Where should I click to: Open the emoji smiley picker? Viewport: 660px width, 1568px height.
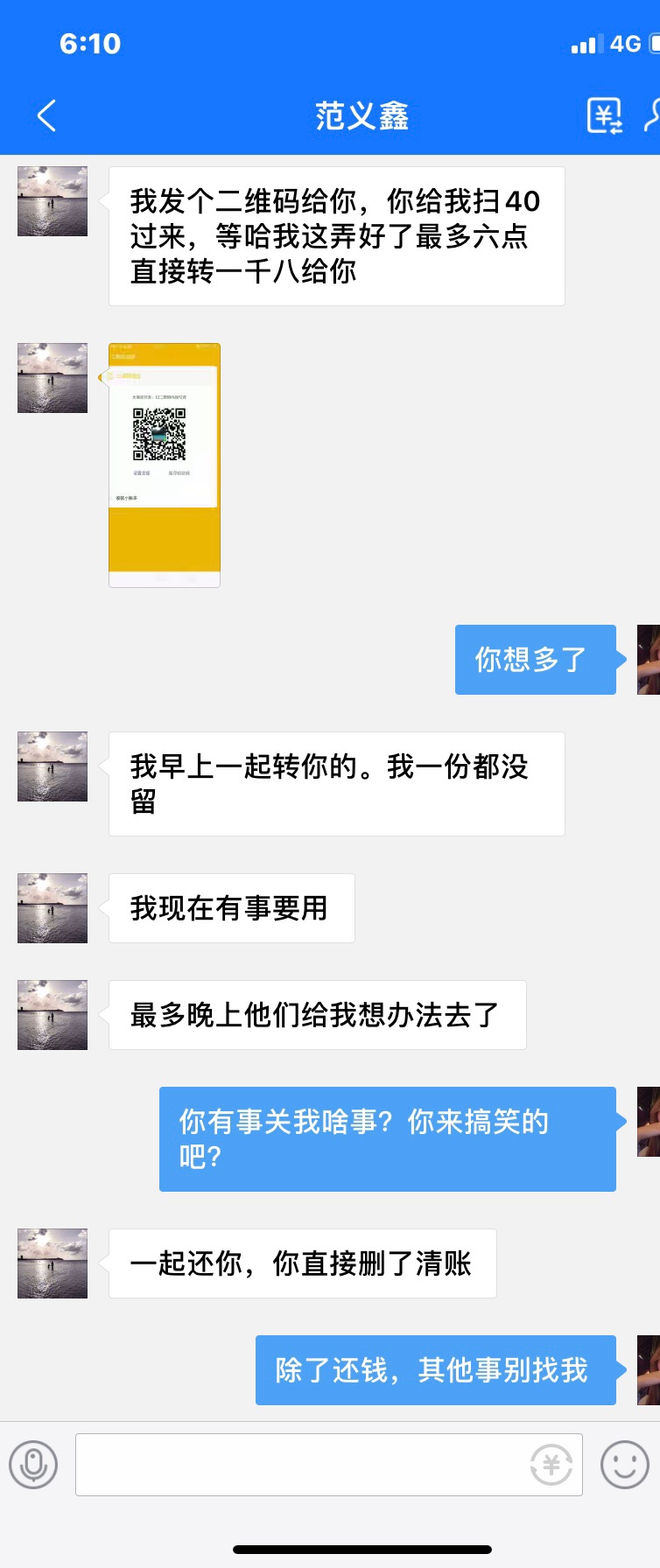[624, 1465]
